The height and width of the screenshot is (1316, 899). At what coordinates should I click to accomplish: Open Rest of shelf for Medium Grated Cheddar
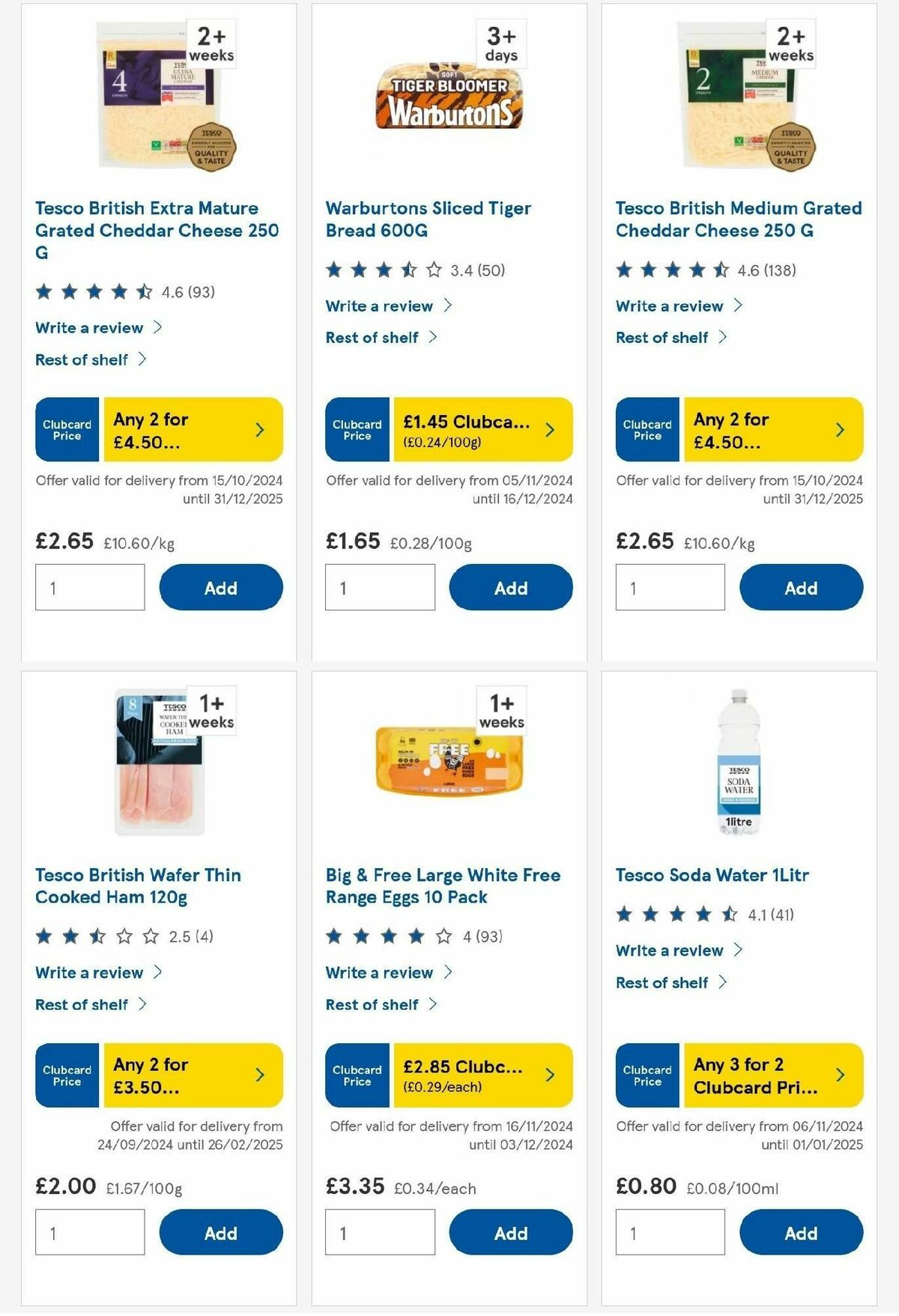coord(663,337)
